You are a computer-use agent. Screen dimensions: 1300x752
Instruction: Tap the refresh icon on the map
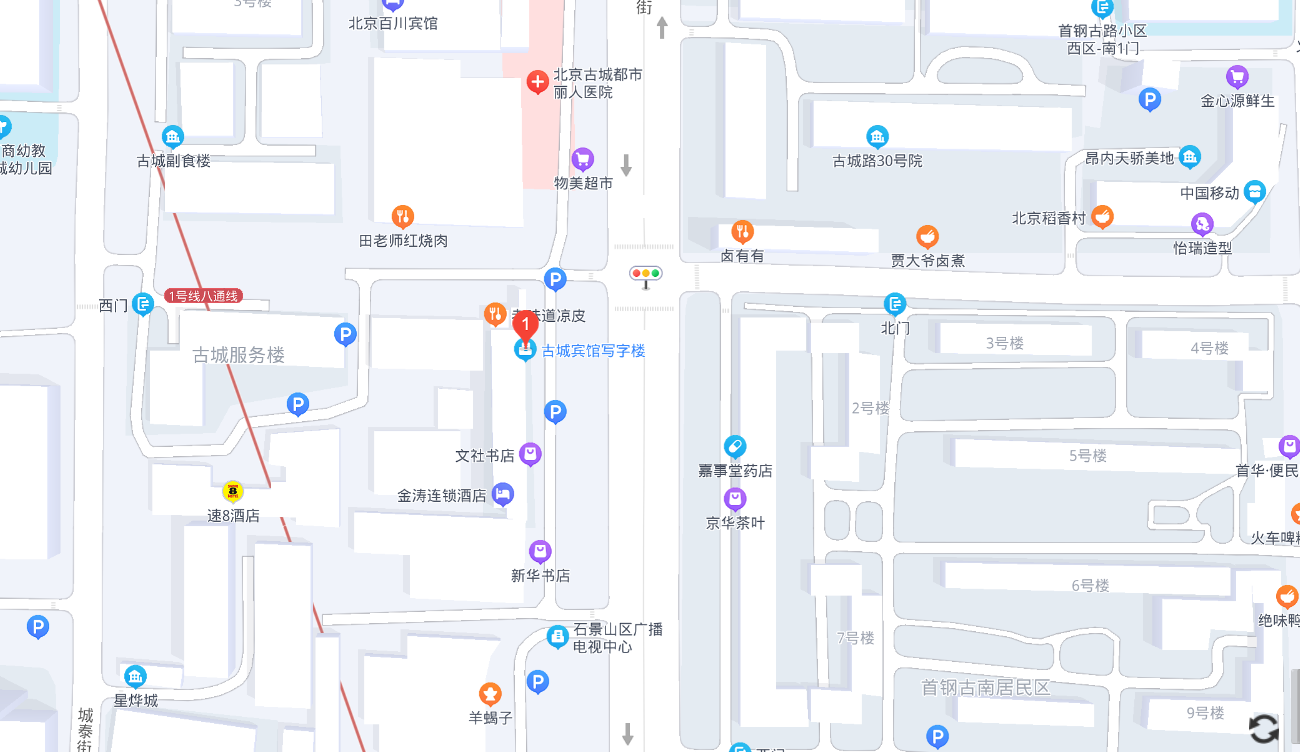click(x=1264, y=728)
